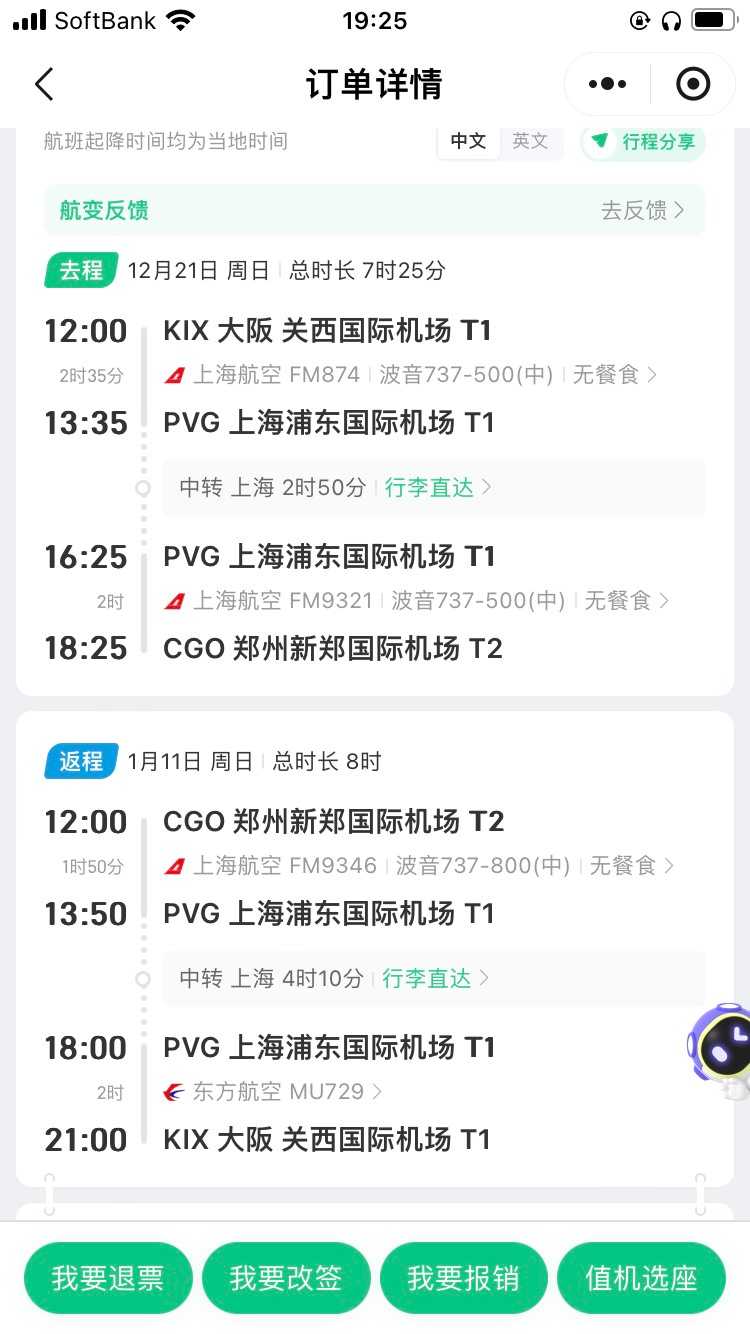Select the 中文 language option

pyautogui.click(x=468, y=142)
